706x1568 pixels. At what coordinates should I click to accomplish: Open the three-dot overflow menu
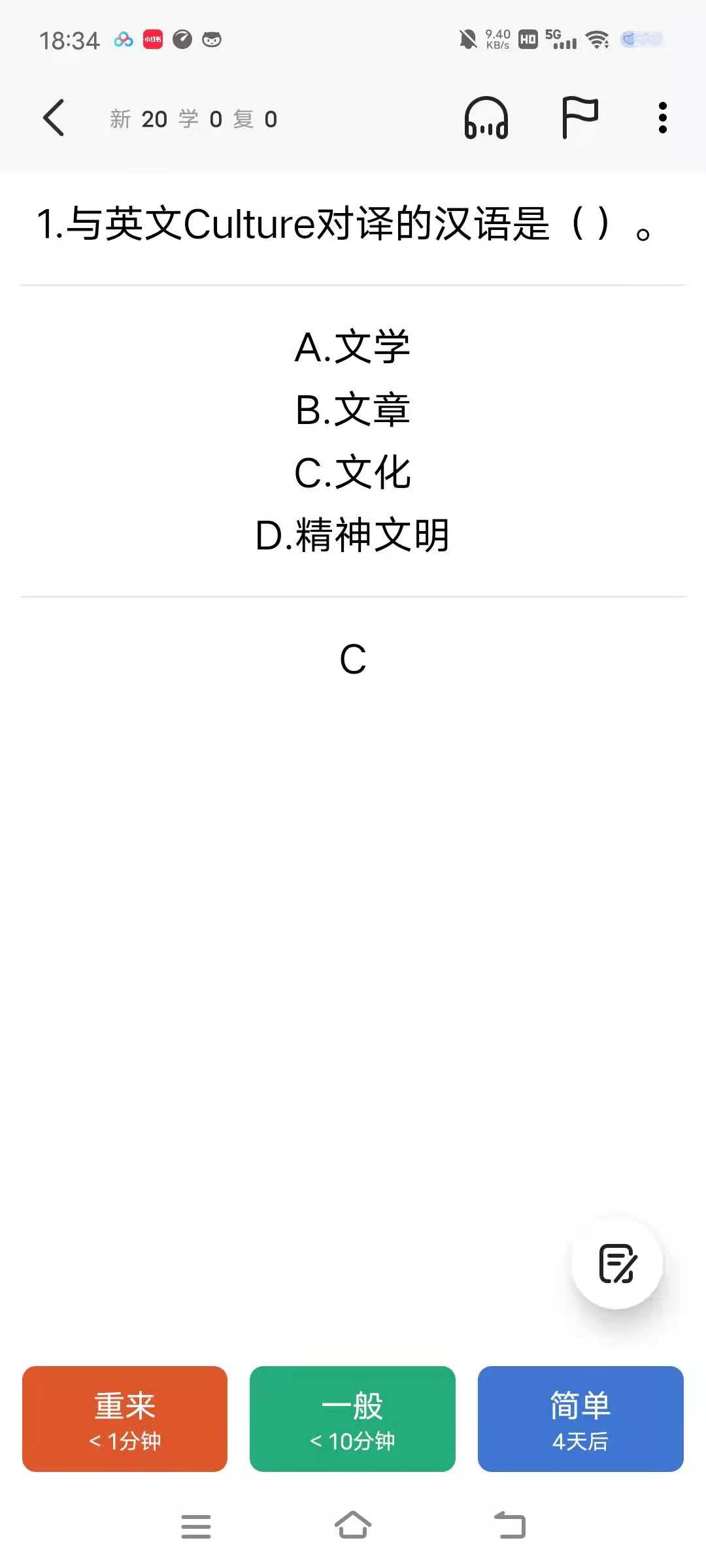click(663, 118)
